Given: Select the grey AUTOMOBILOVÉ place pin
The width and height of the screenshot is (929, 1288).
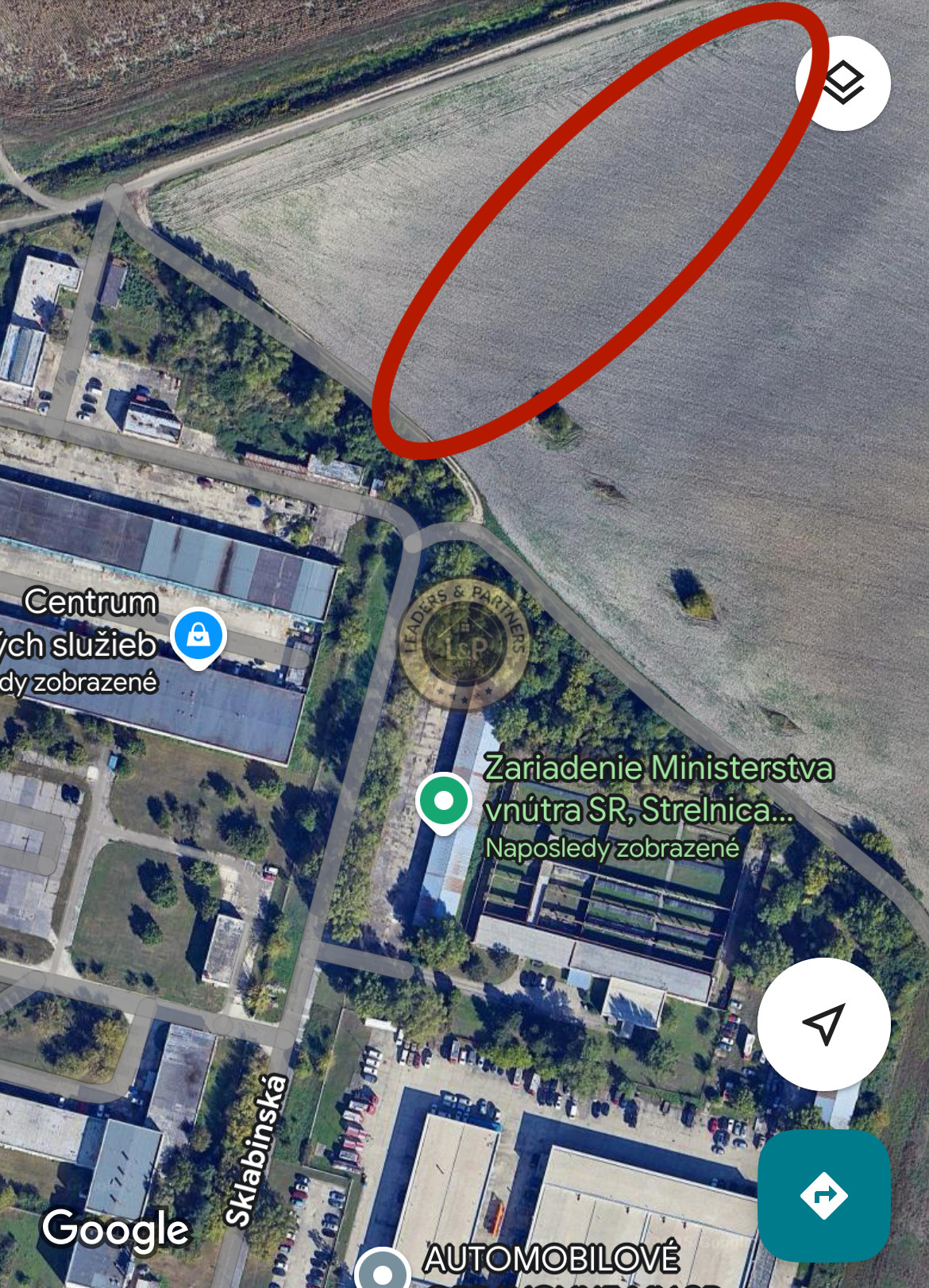Looking at the screenshot, I should 384,1270.
